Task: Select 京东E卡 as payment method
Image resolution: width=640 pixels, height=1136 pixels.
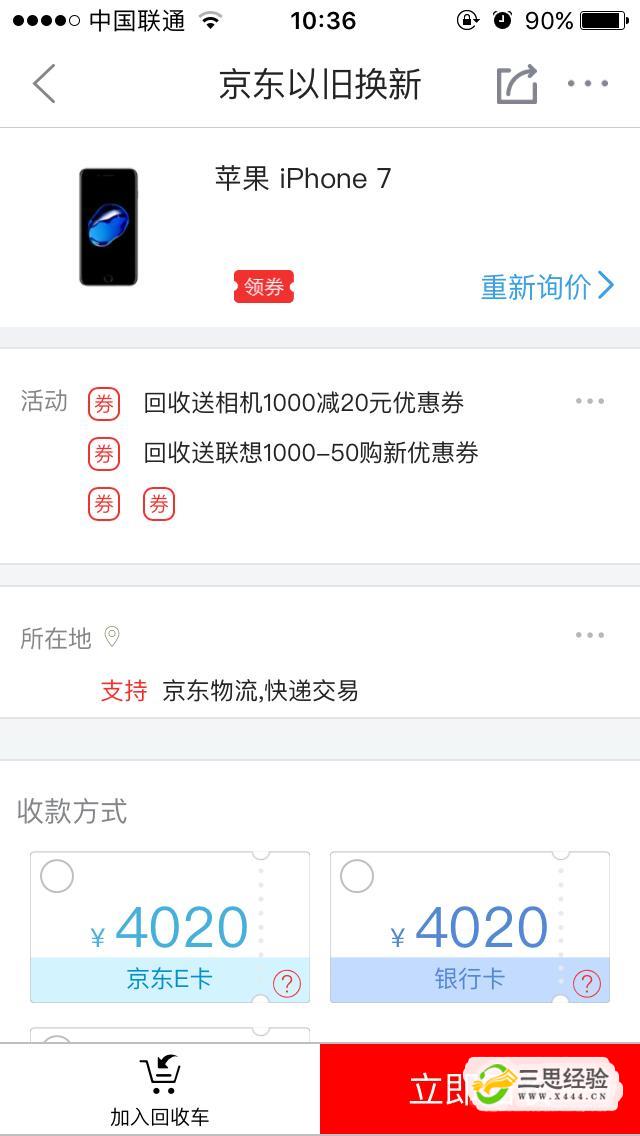Action: (x=57, y=877)
